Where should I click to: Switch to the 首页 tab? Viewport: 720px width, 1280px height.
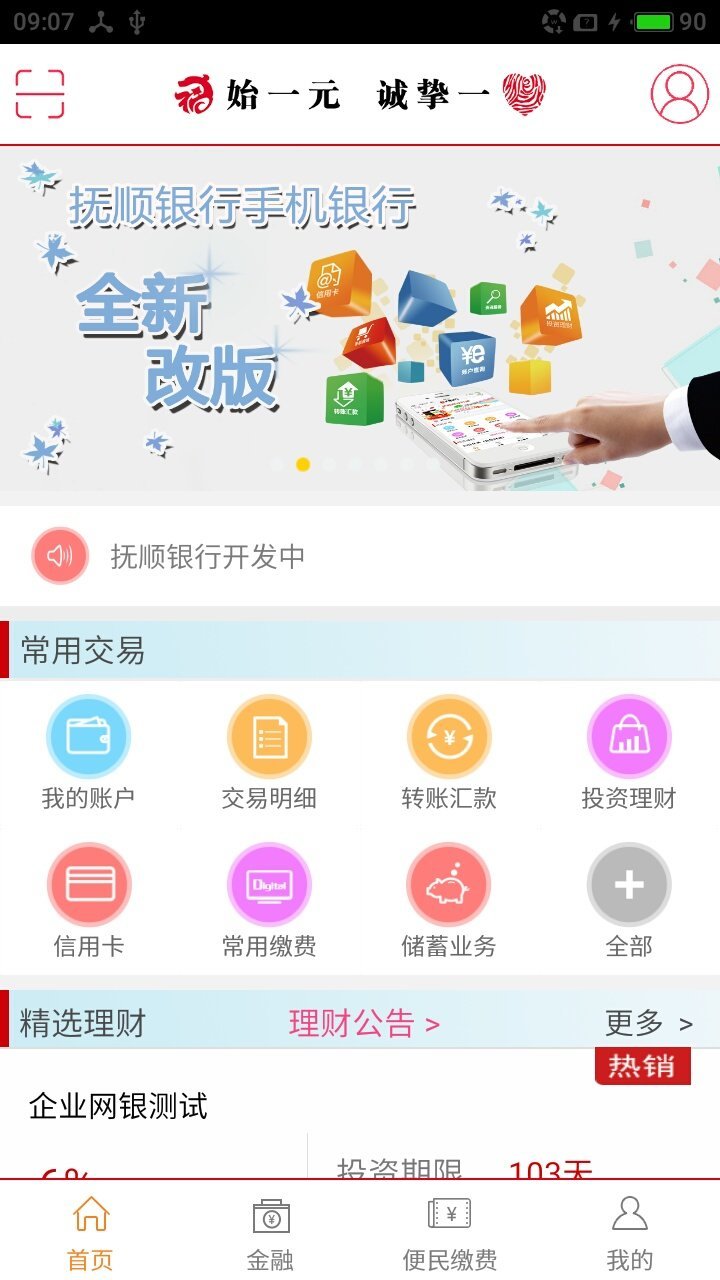[90, 1232]
